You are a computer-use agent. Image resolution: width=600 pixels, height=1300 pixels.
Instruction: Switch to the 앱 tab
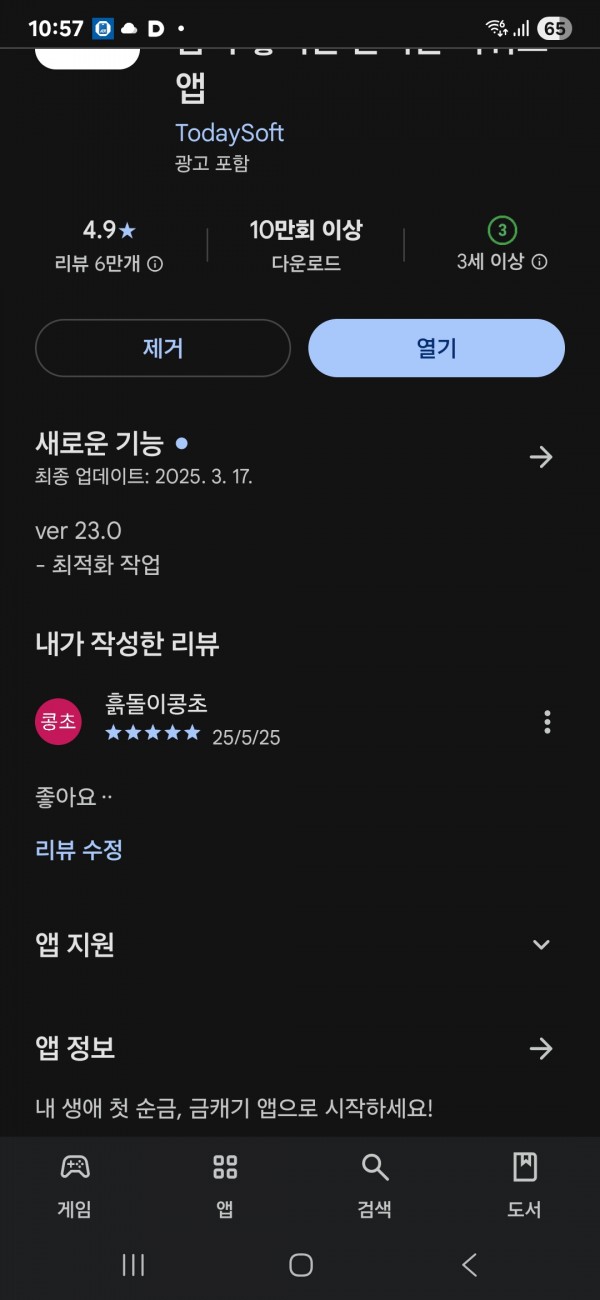(x=225, y=1185)
